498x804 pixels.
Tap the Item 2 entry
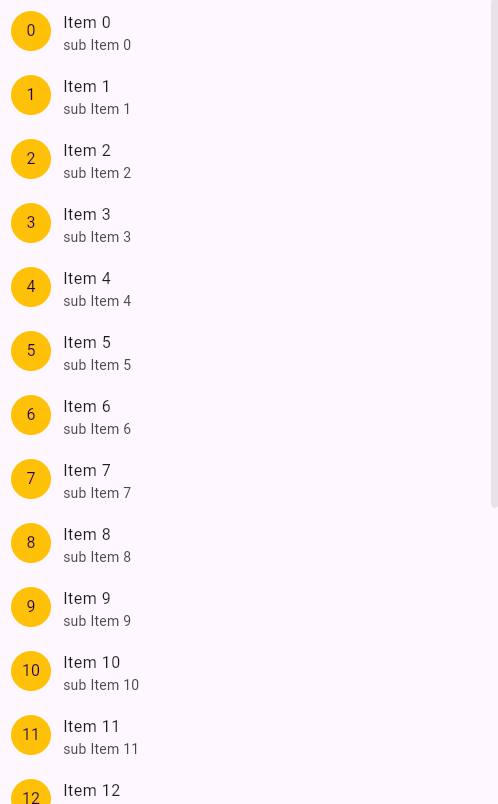point(245,159)
